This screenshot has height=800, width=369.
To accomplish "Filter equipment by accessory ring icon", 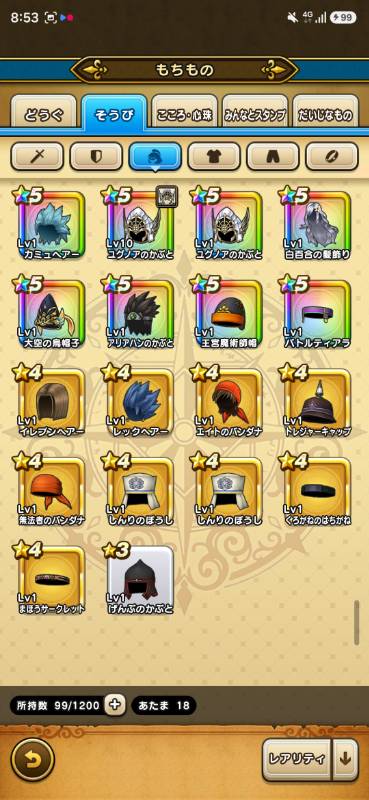I will click(332, 156).
